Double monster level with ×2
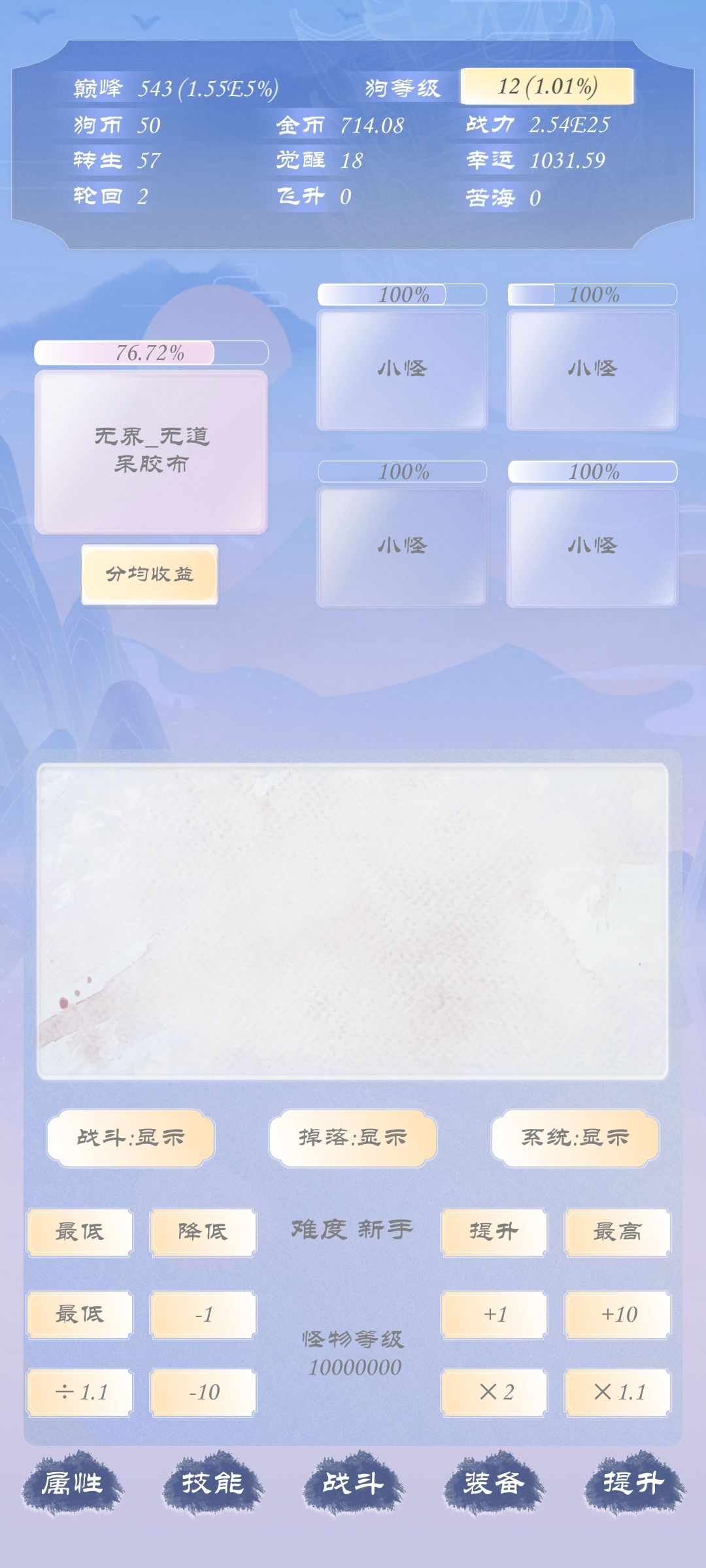 [x=494, y=1392]
